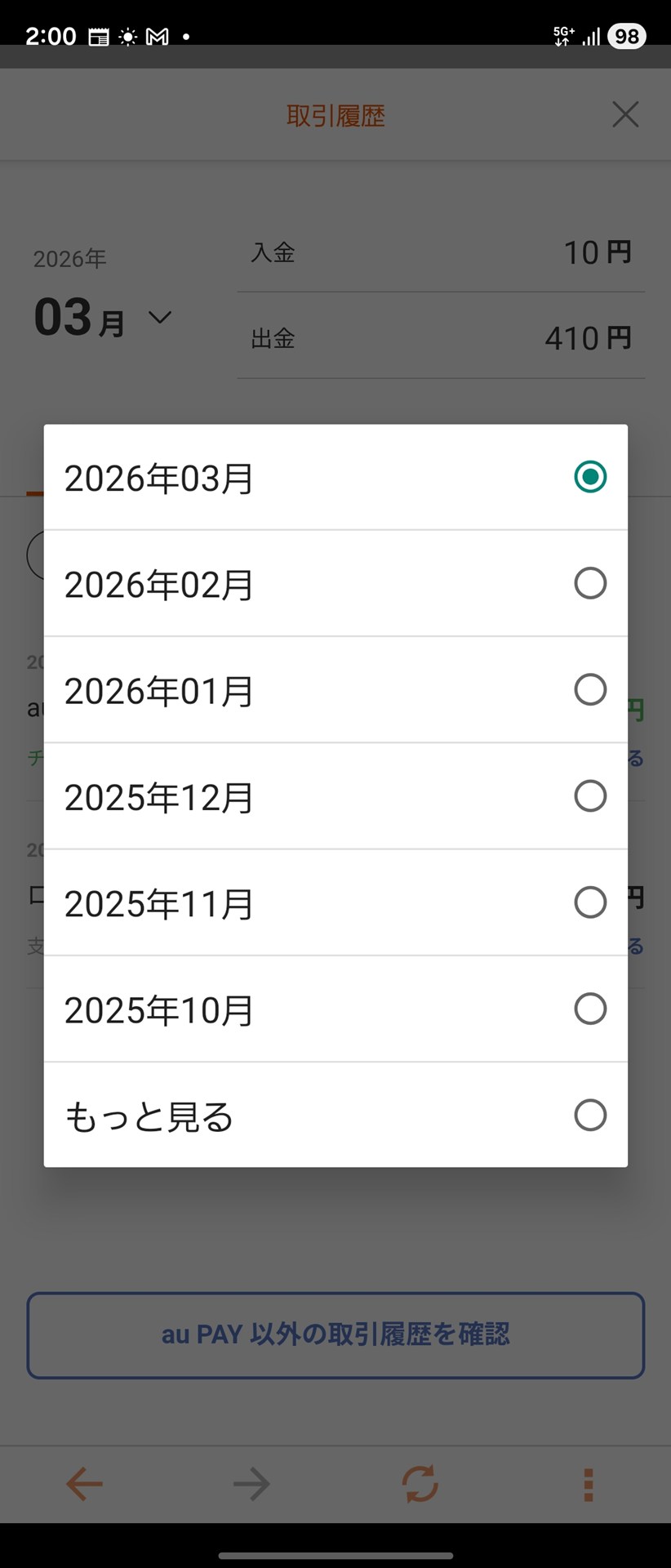The width and height of the screenshot is (671, 1568).
Task: Open the three-dot overflow menu at bottom right
Action: coord(587,1484)
